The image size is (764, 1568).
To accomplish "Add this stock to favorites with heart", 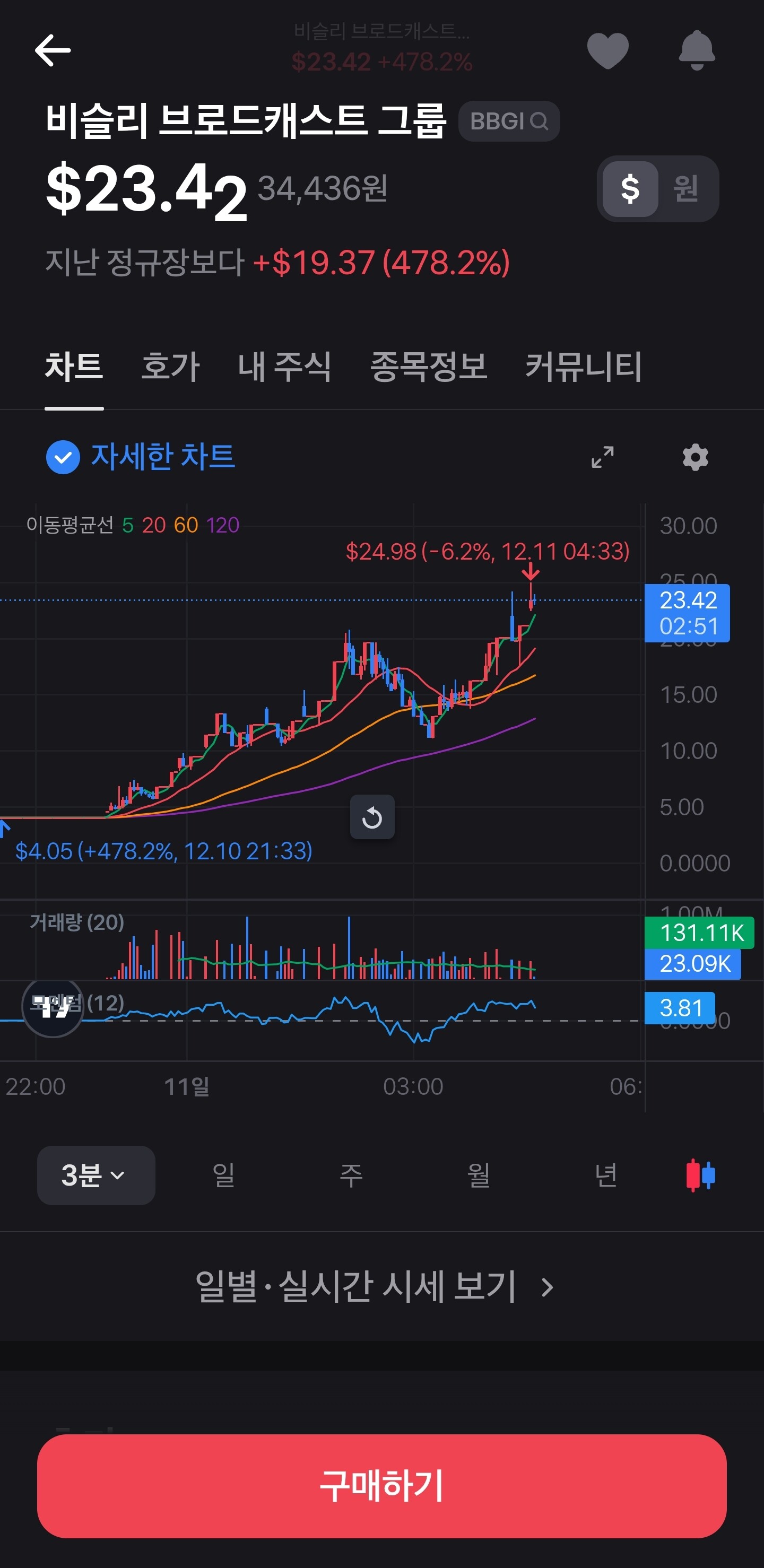I will (607, 50).
